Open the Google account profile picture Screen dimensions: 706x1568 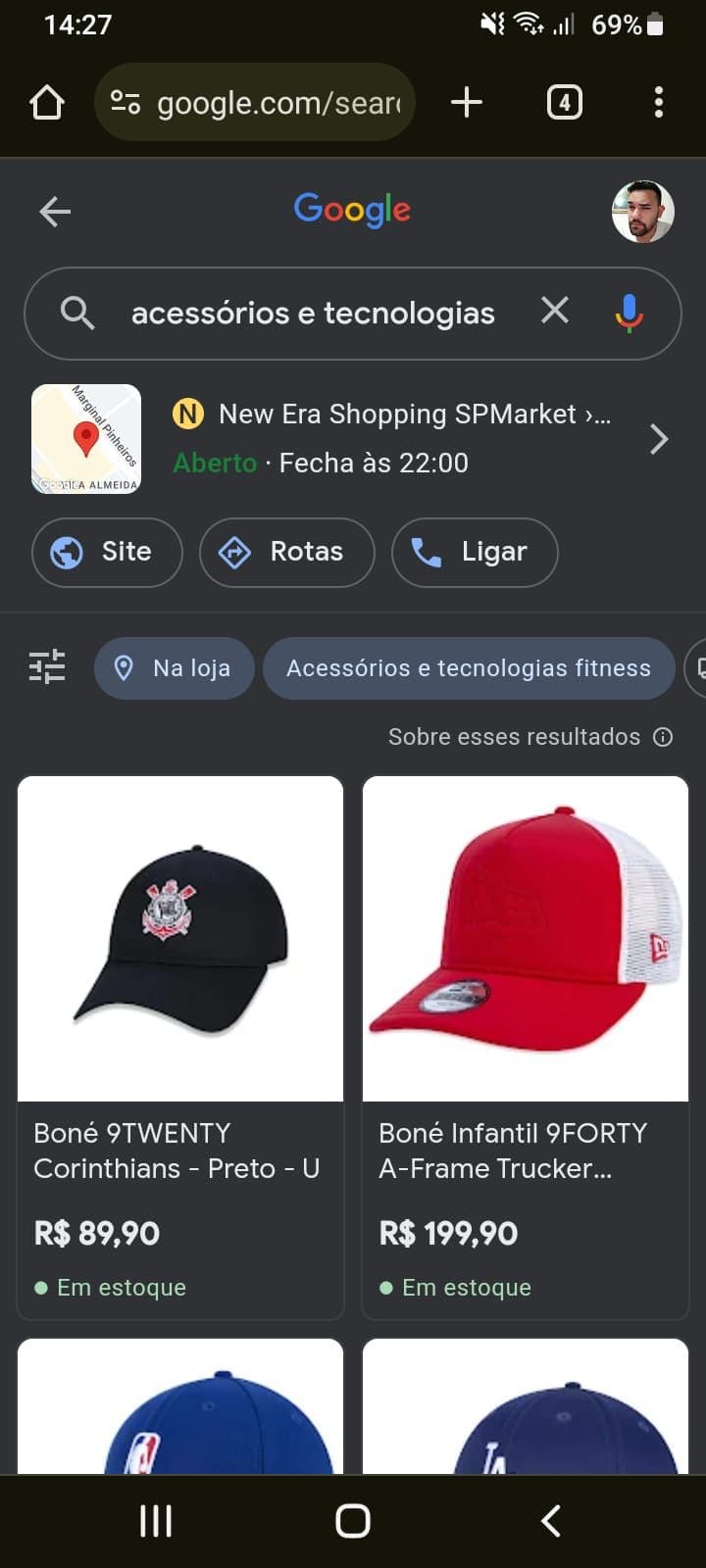(642, 211)
